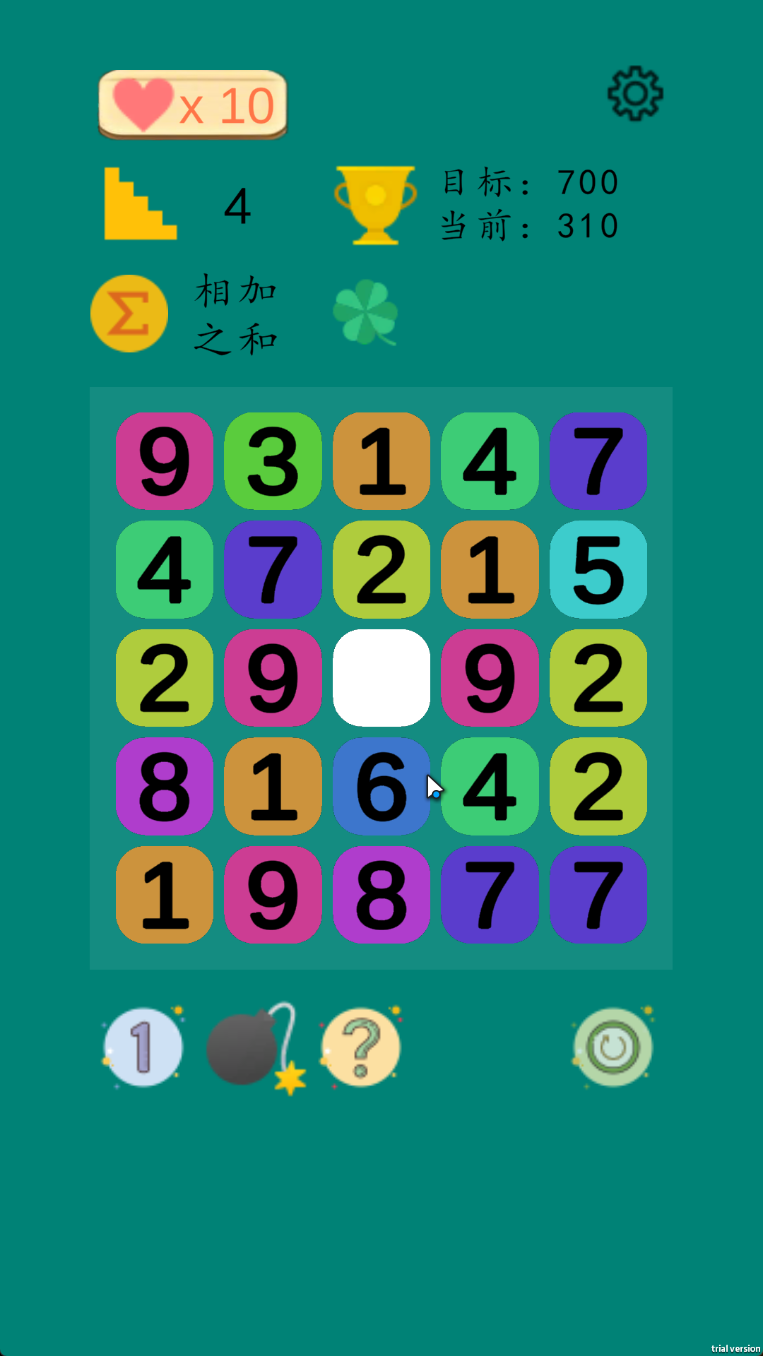
Task: Tap the hearts x 10 lives button
Action: [193, 104]
